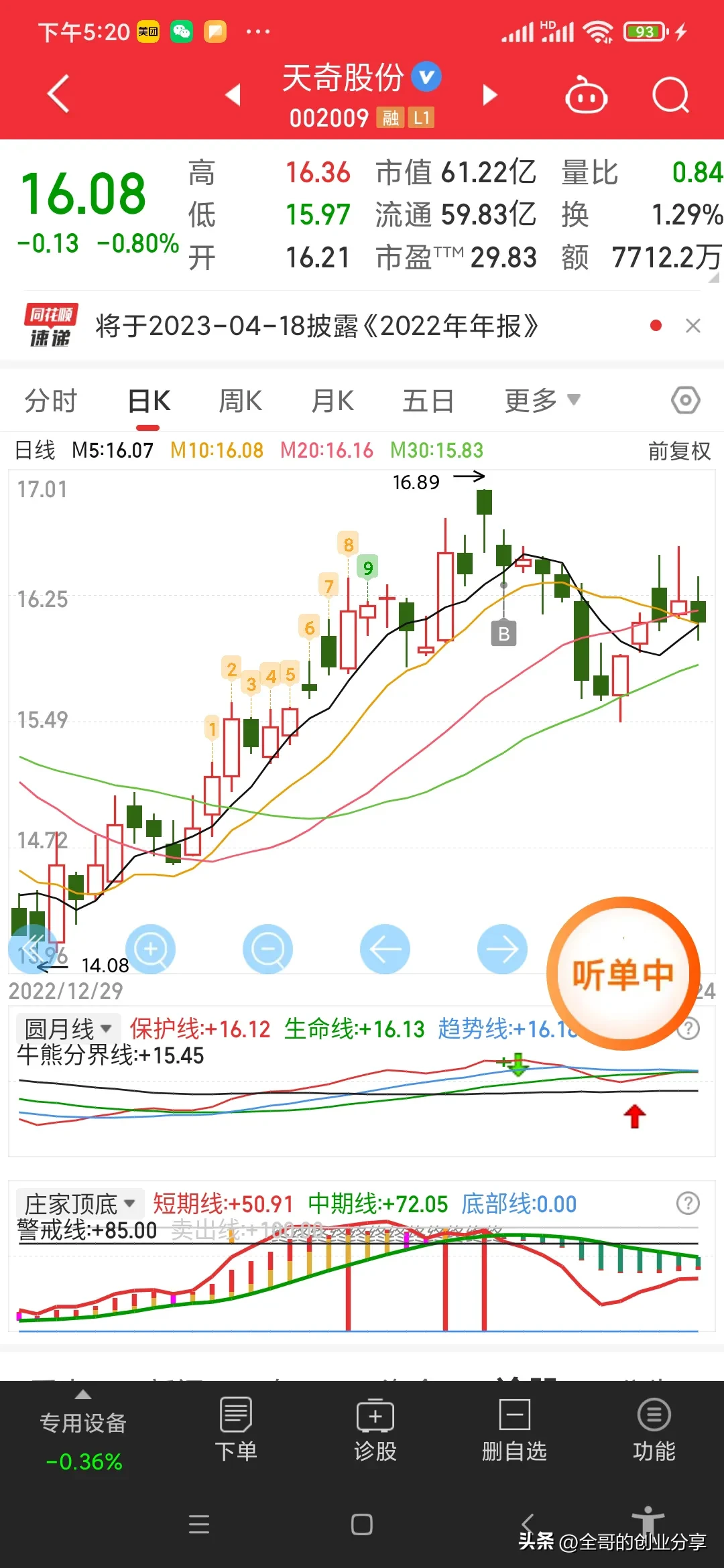Zoom out of the K-line chart

(x=267, y=949)
